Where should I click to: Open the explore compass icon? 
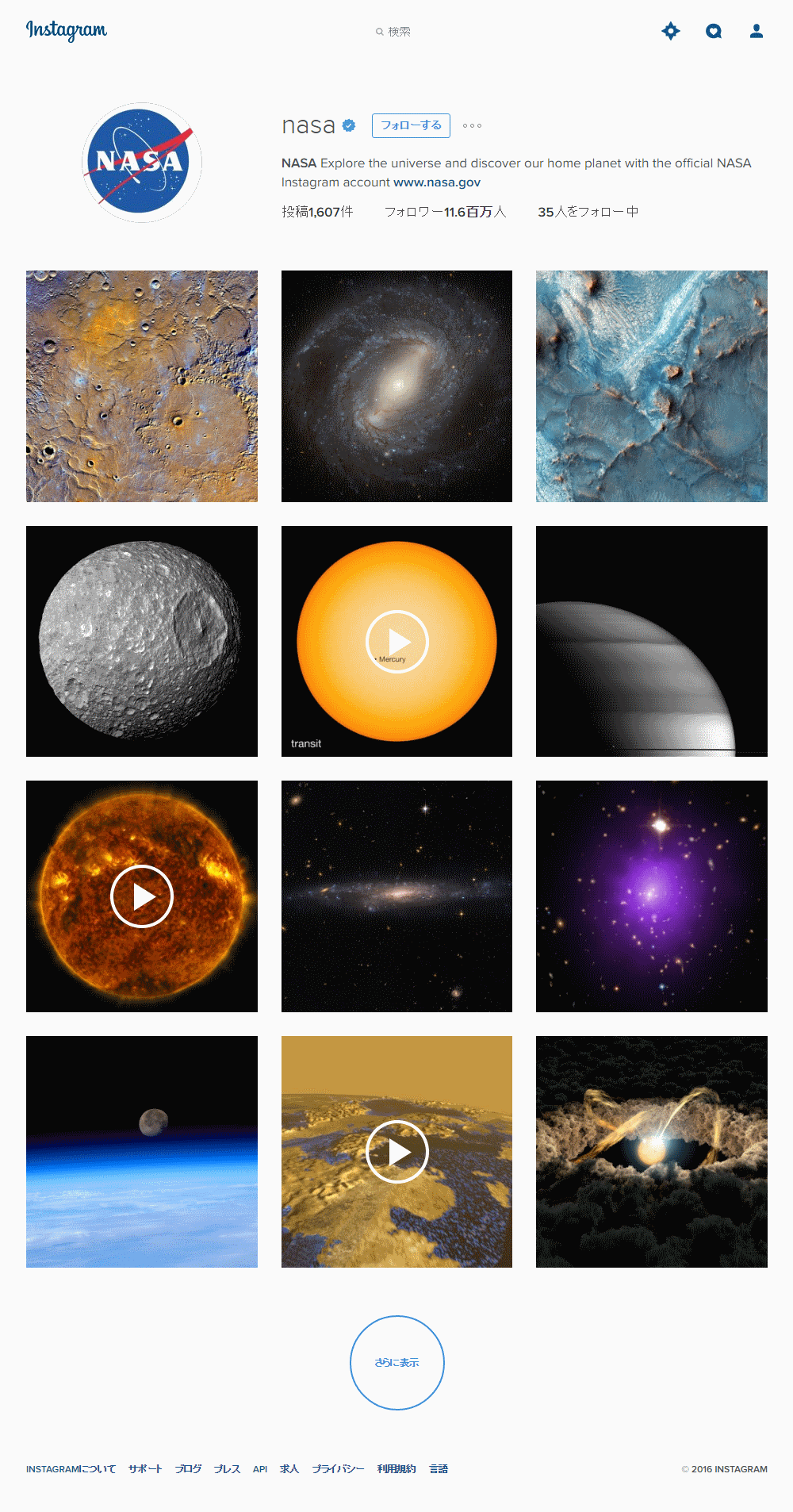coord(671,31)
